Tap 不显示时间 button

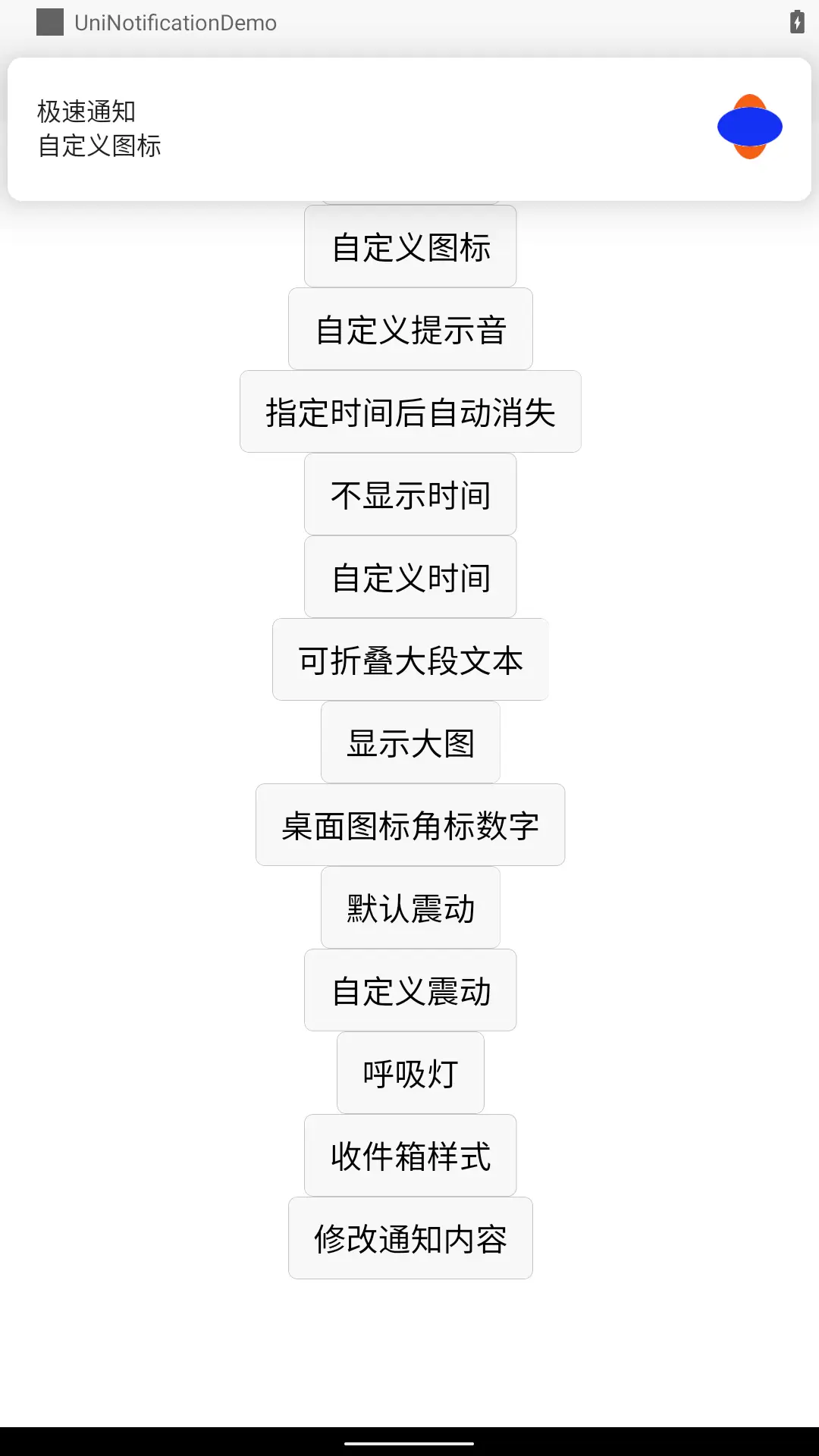point(410,494)
